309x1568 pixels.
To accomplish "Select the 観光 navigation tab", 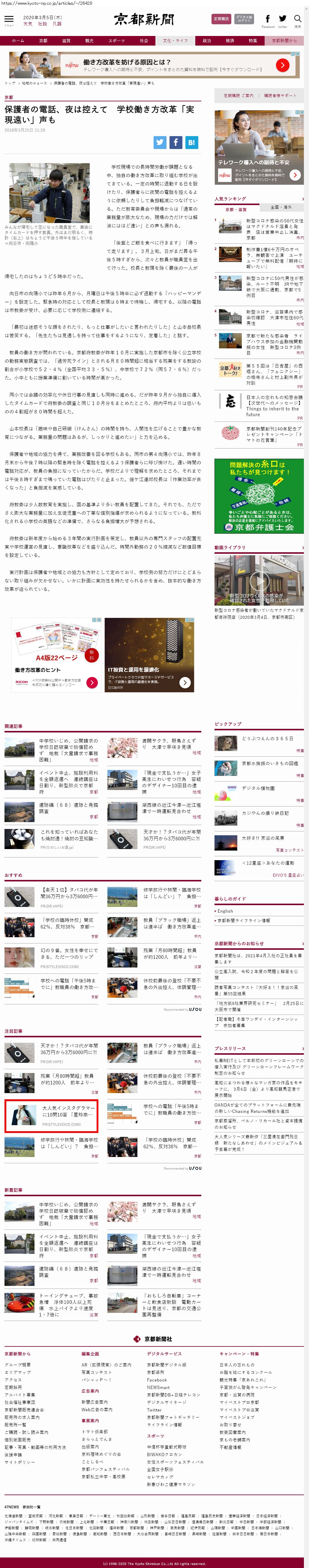I will pos(89,41).
